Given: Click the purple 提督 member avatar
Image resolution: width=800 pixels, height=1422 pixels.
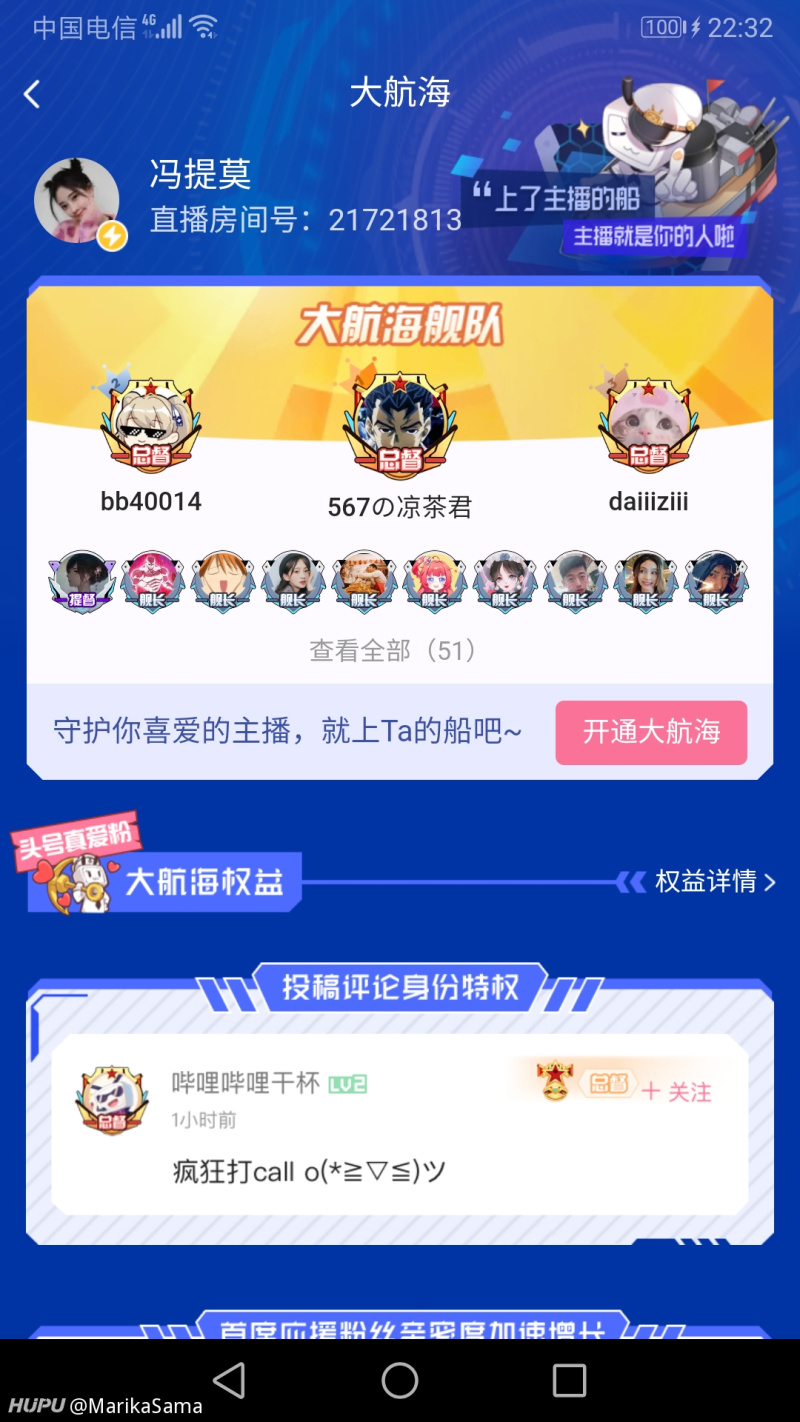Looking at the screenshot, I should coord(81,582).
